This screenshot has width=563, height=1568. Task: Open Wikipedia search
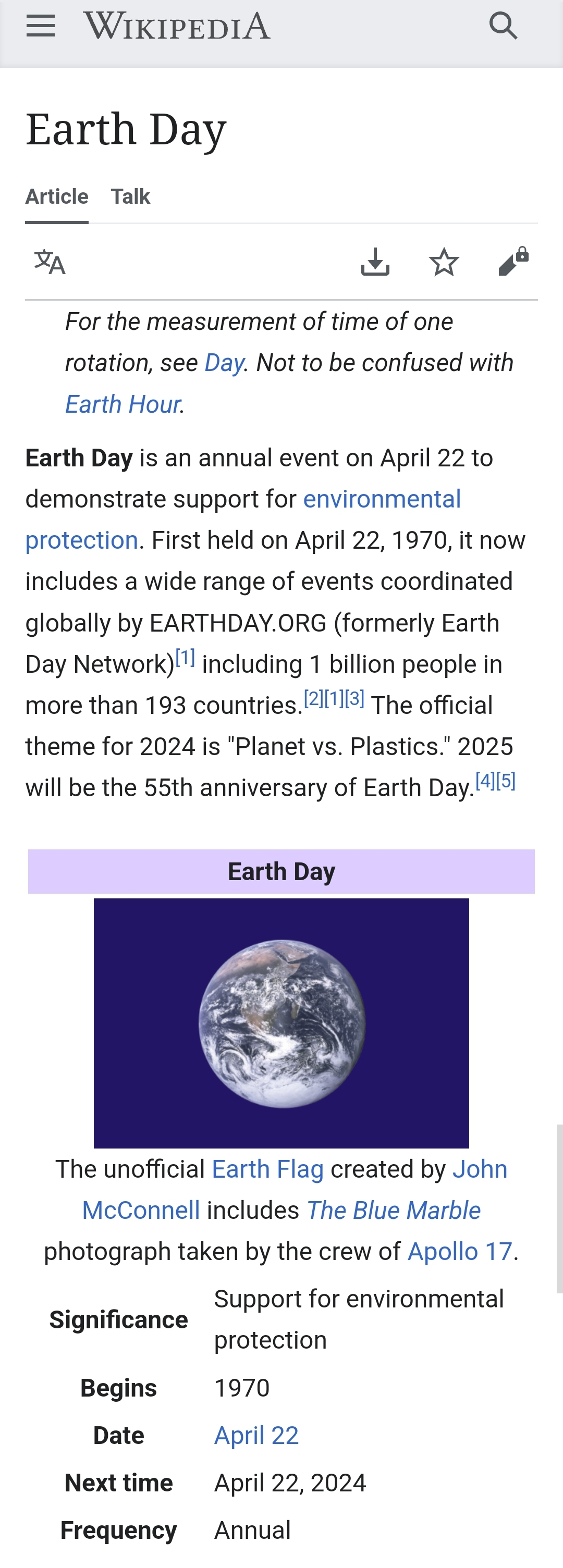click(x=503, y=26)
